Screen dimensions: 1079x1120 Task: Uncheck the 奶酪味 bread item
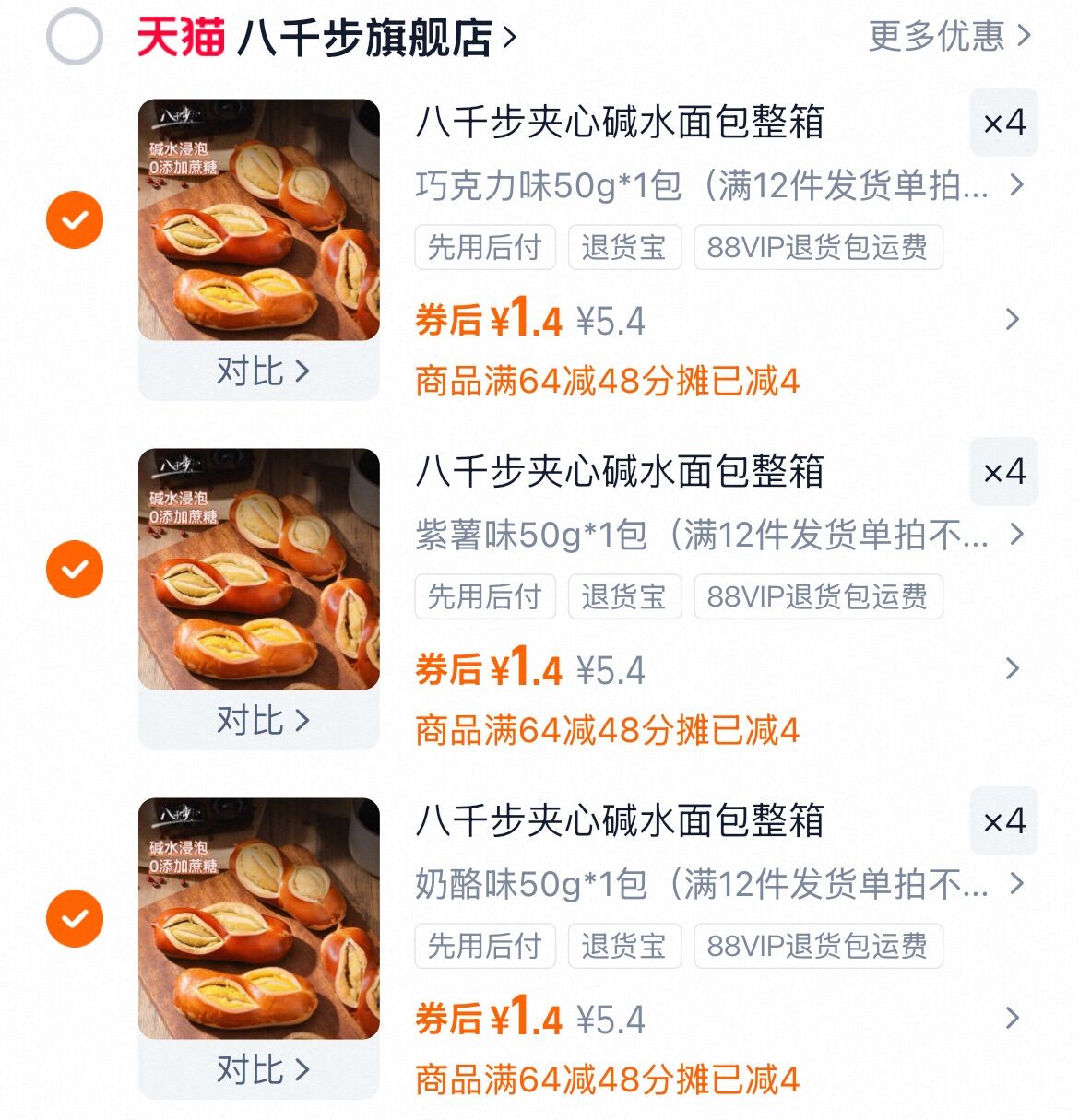[75, 918]
